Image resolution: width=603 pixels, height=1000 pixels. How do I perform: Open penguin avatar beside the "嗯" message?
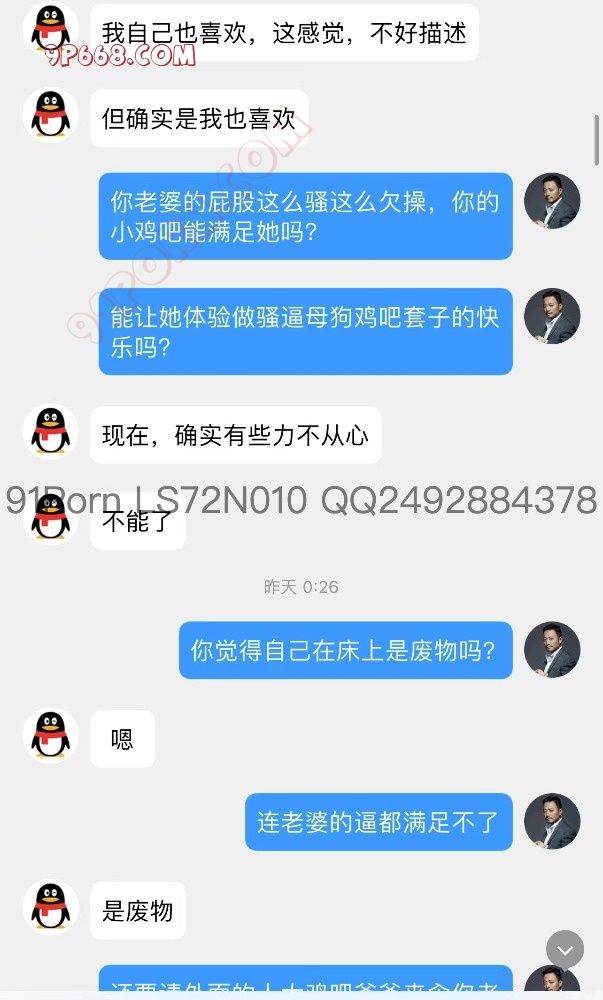point(51,738)
